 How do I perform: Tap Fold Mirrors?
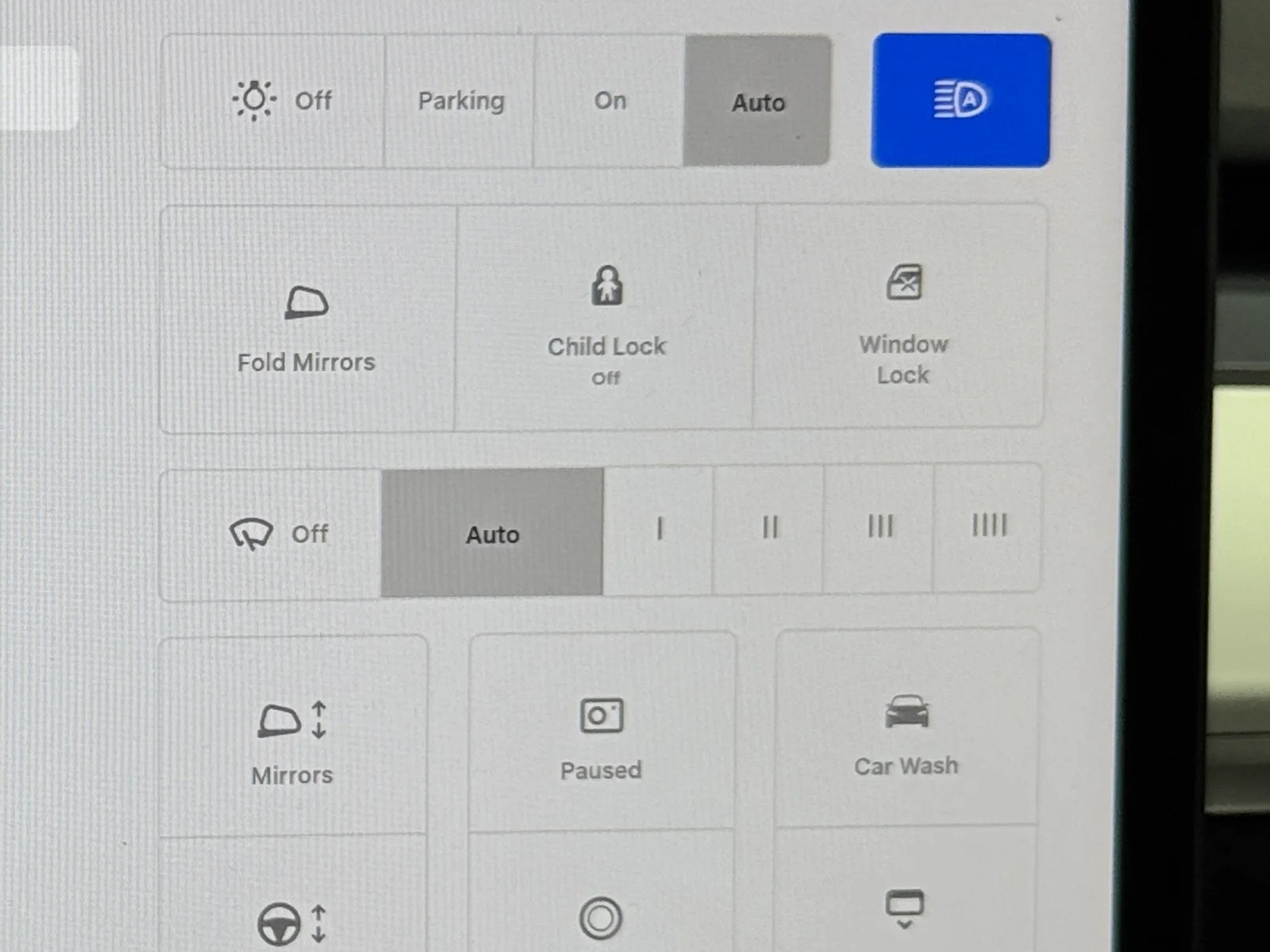(306, 321)
